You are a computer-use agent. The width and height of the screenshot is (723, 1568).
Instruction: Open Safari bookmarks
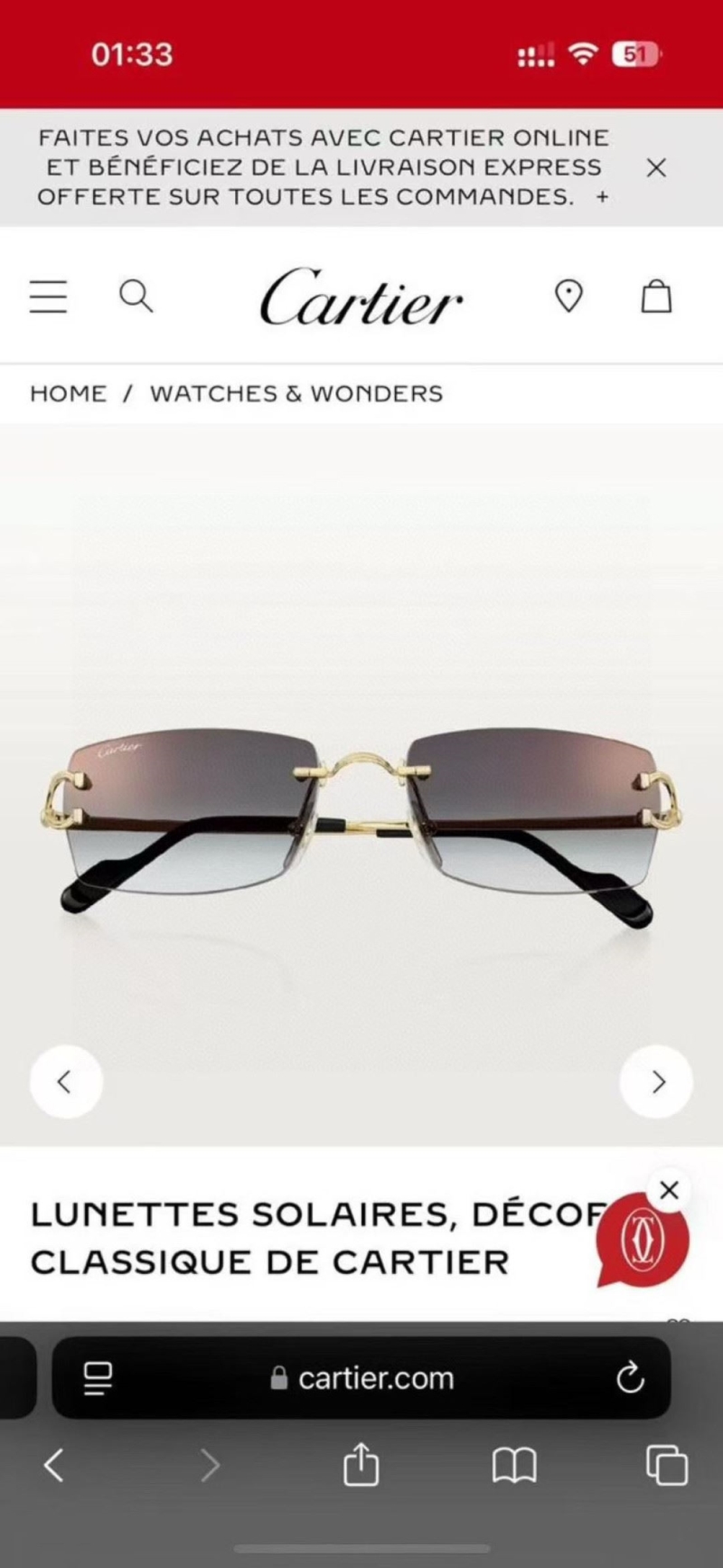click(513, 1465)
